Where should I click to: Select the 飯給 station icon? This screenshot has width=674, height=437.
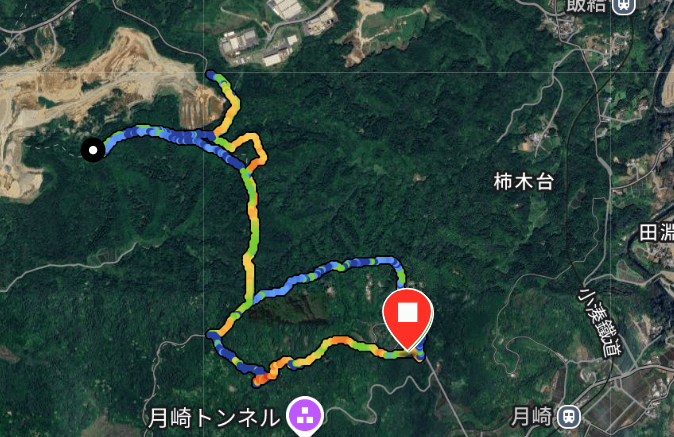[x=624, y=5]
